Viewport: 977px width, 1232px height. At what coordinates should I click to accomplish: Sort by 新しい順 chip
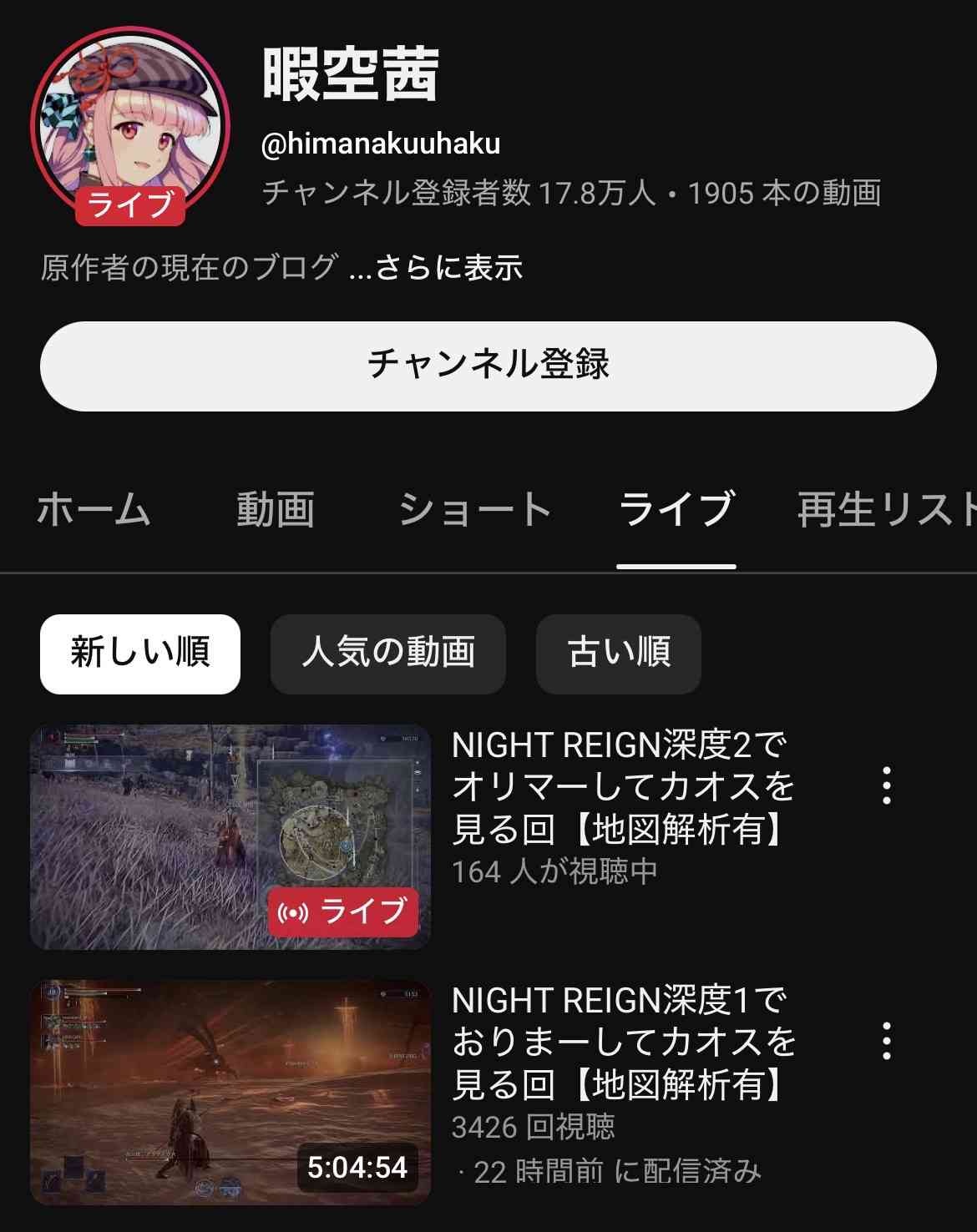(140, 654)
